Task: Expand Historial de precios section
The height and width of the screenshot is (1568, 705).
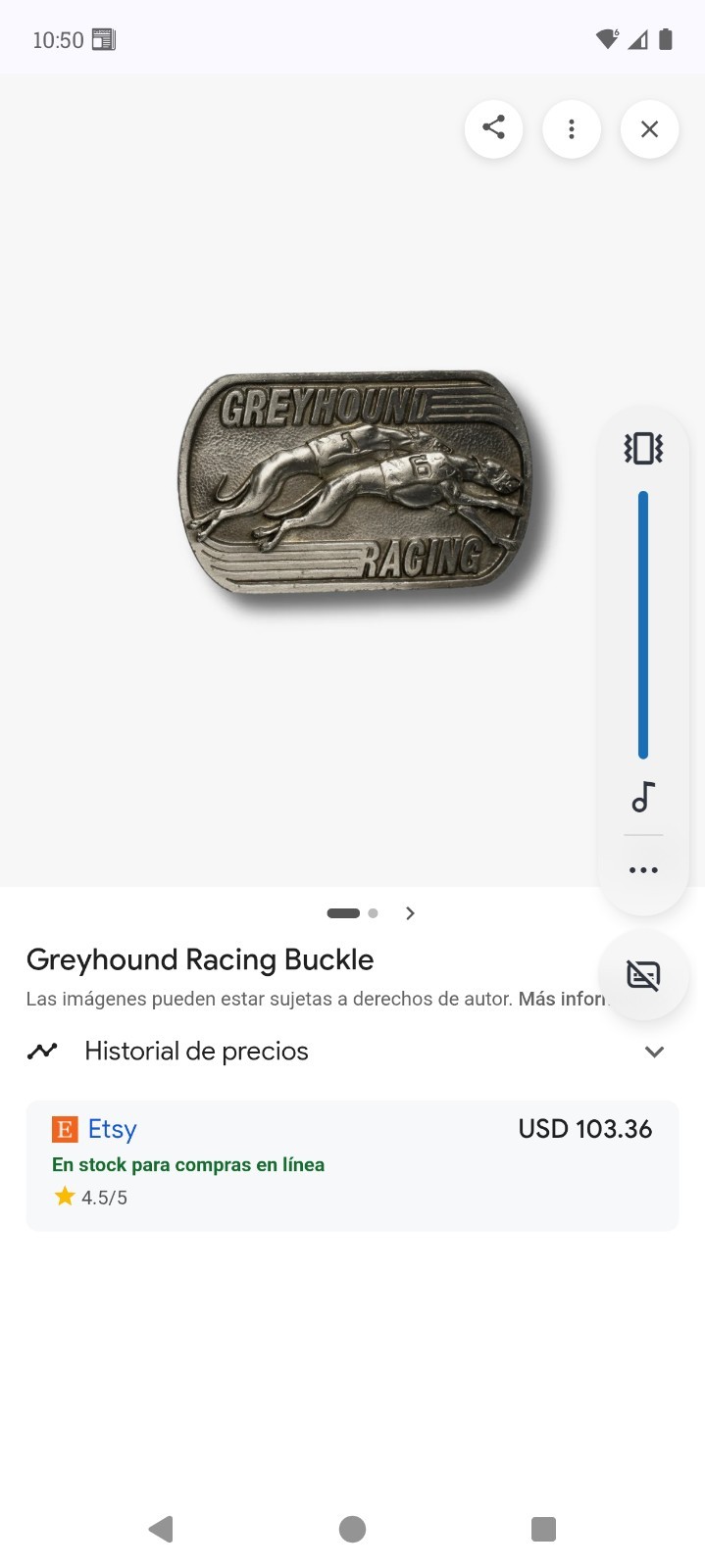Action: (654, 1052)
